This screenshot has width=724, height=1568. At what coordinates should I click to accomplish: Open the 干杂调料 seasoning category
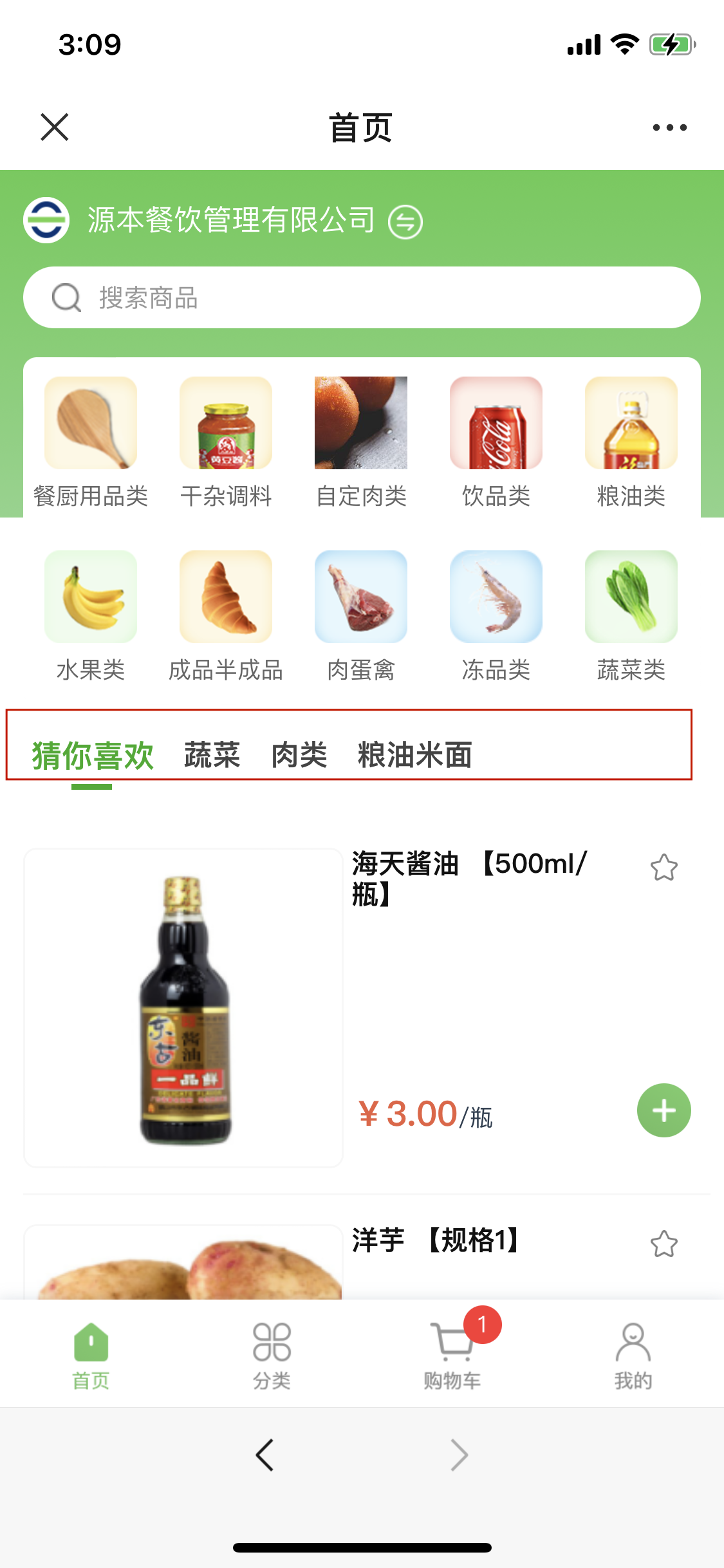point(226,423)
